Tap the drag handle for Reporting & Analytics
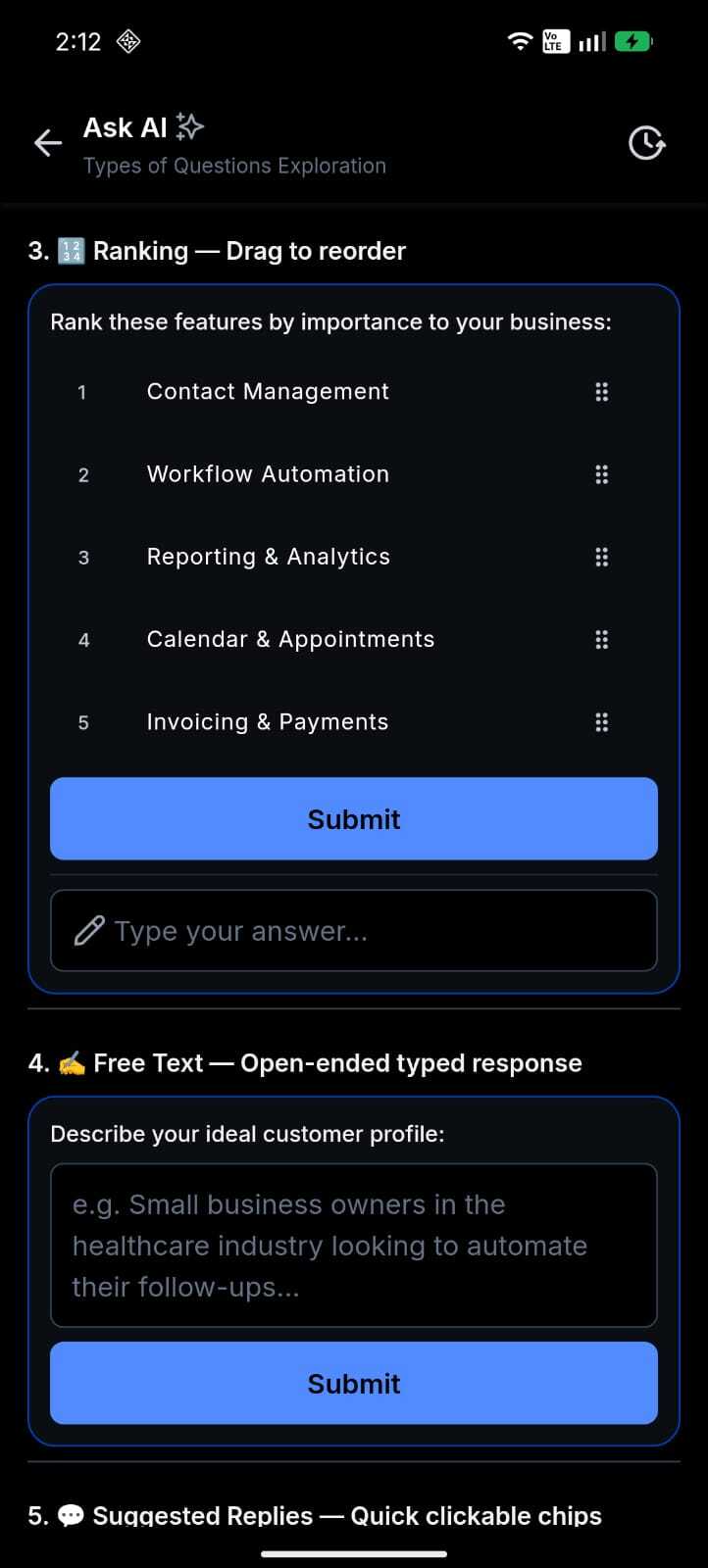The height and width of the screenshot is (1568, 708). [602, 557]
